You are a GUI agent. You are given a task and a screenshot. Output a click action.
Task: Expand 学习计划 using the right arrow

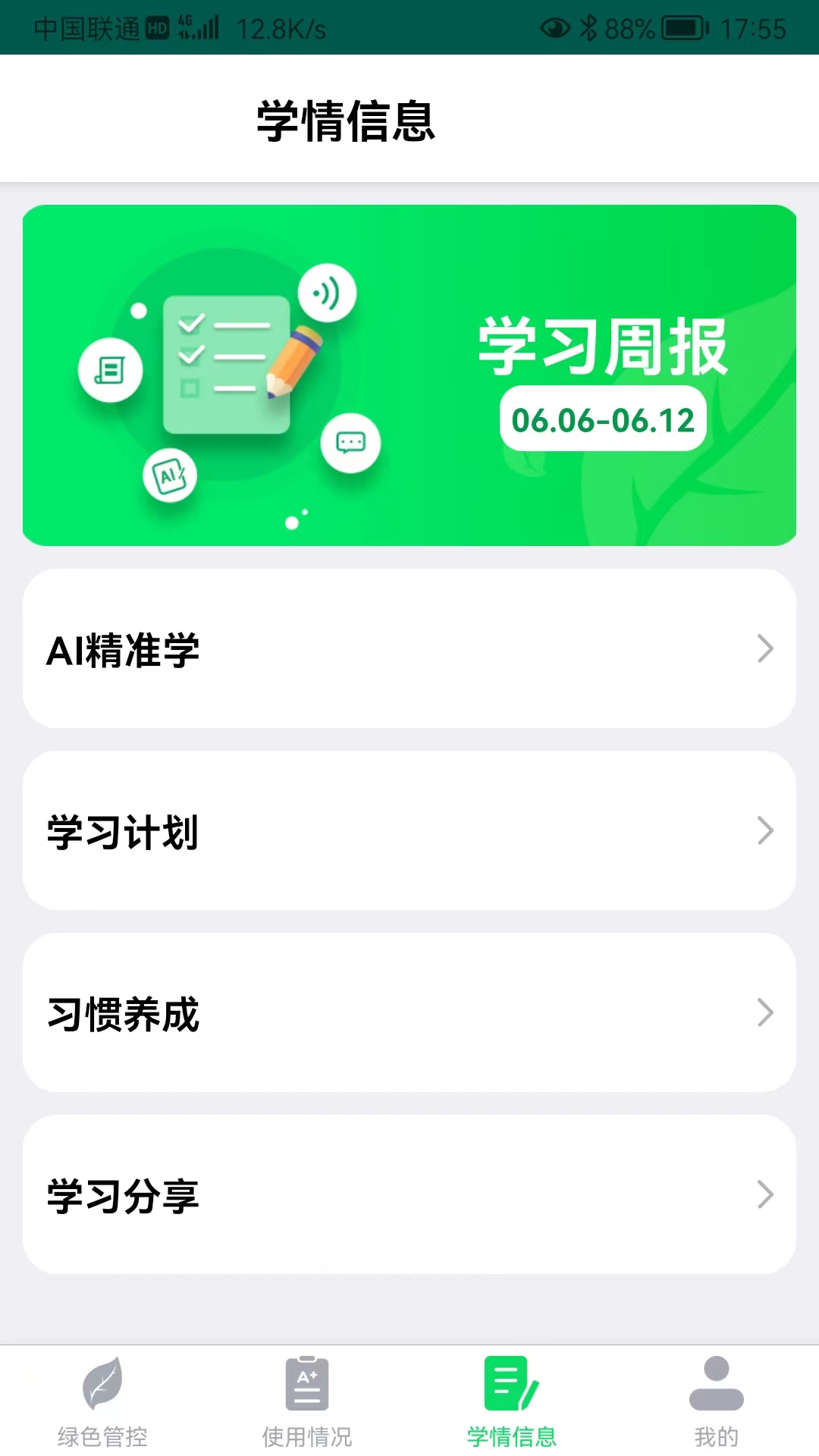coord(764,832)
